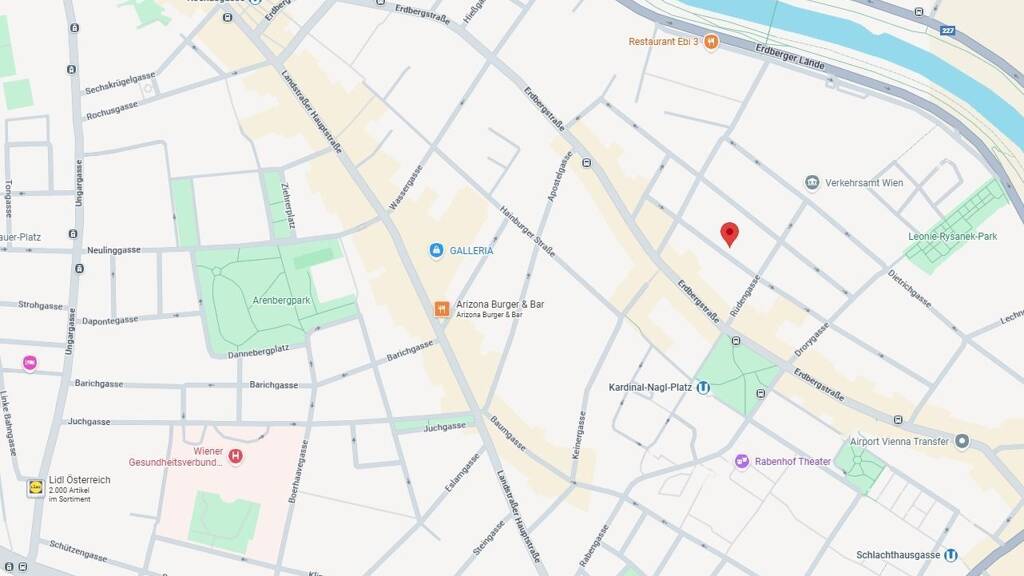Screen dimensions: 1024x576
Task: Tap the red location pin marker
Action: [x=729, y=234]
